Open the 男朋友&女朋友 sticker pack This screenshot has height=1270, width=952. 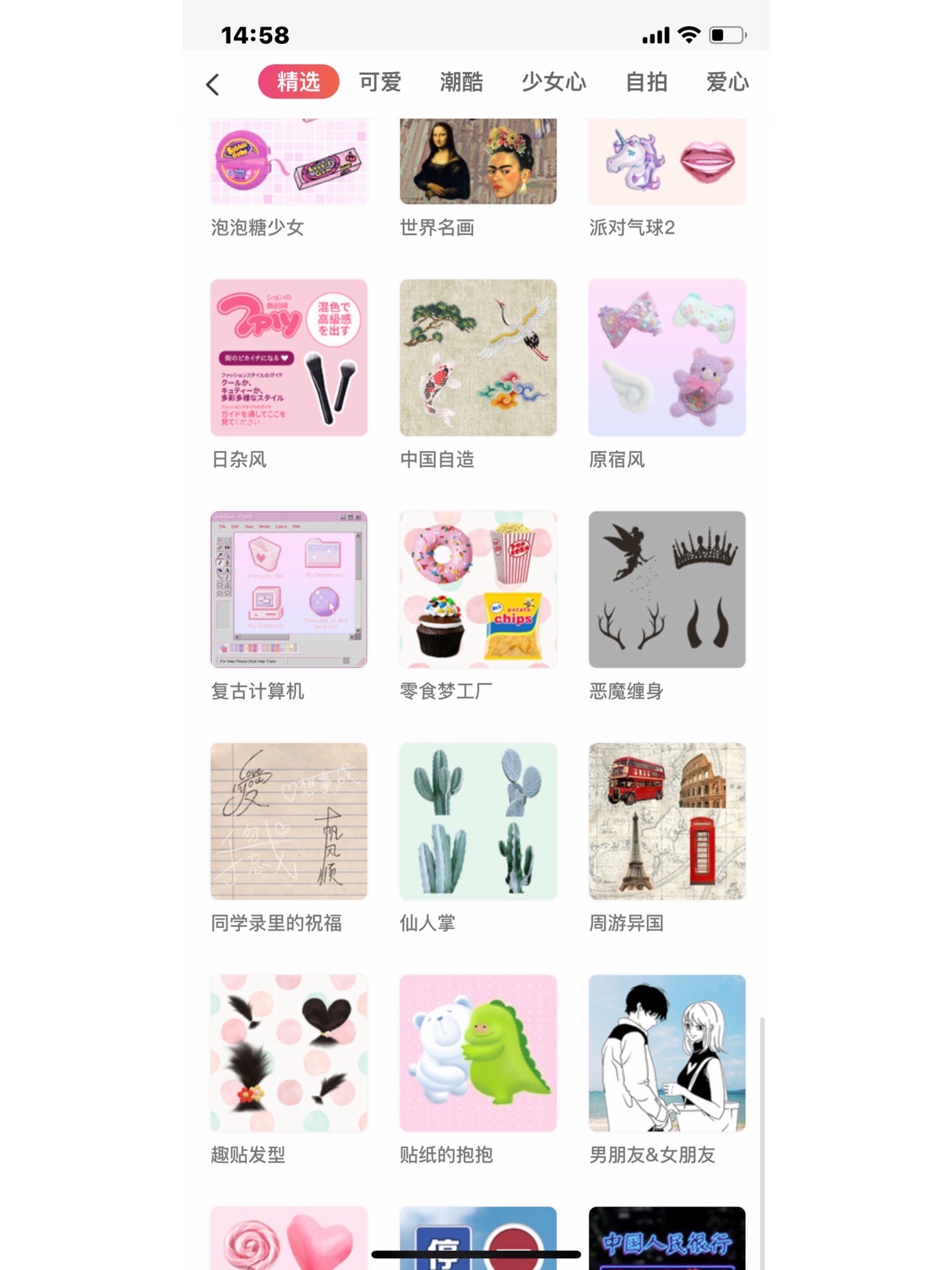click(667, 1052)
